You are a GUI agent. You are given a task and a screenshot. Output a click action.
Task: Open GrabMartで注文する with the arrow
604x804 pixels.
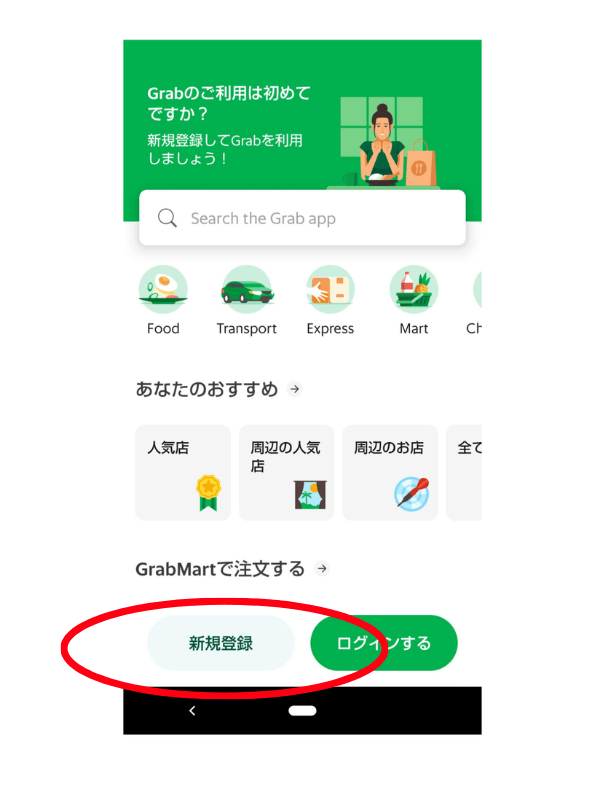pyautogui.click(x=321, y=569)
